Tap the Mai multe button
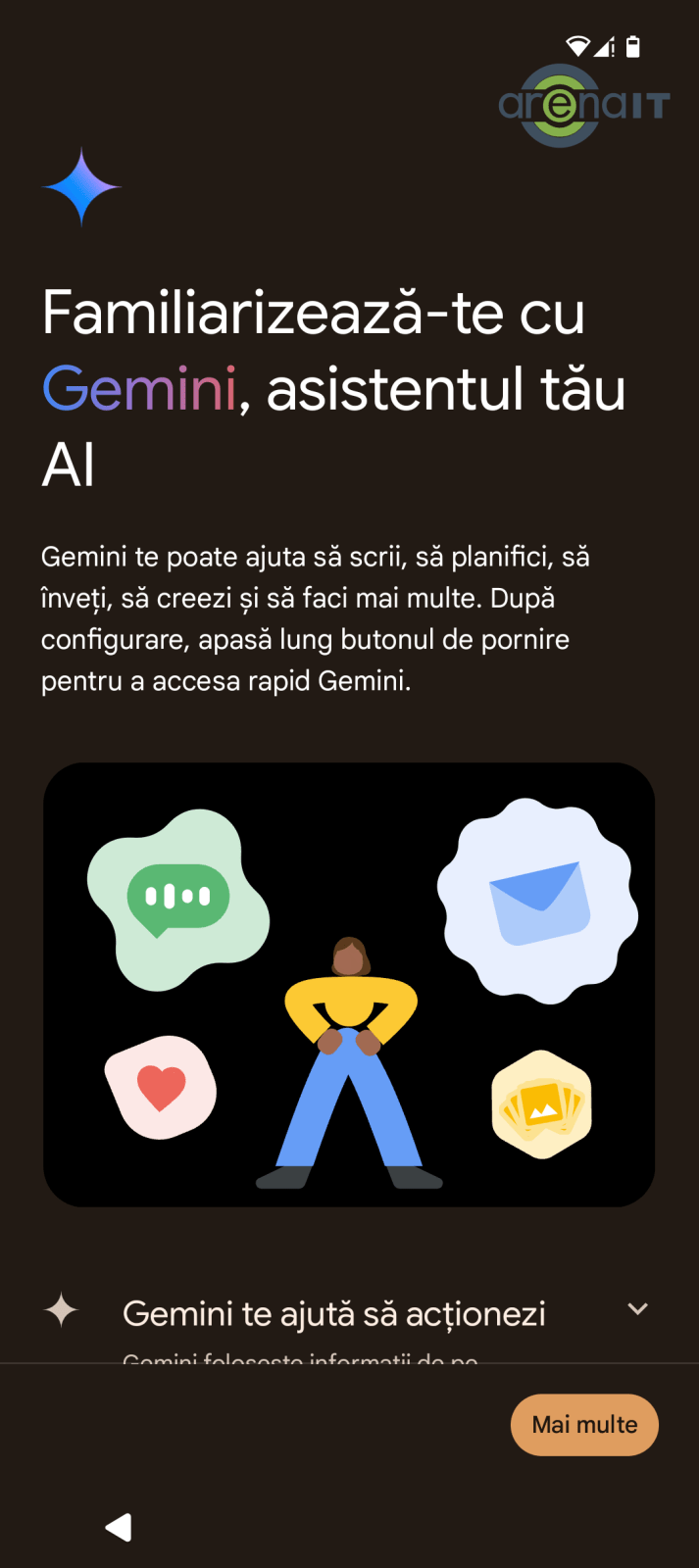699x1568 pixels. (x=584, y=1424)
